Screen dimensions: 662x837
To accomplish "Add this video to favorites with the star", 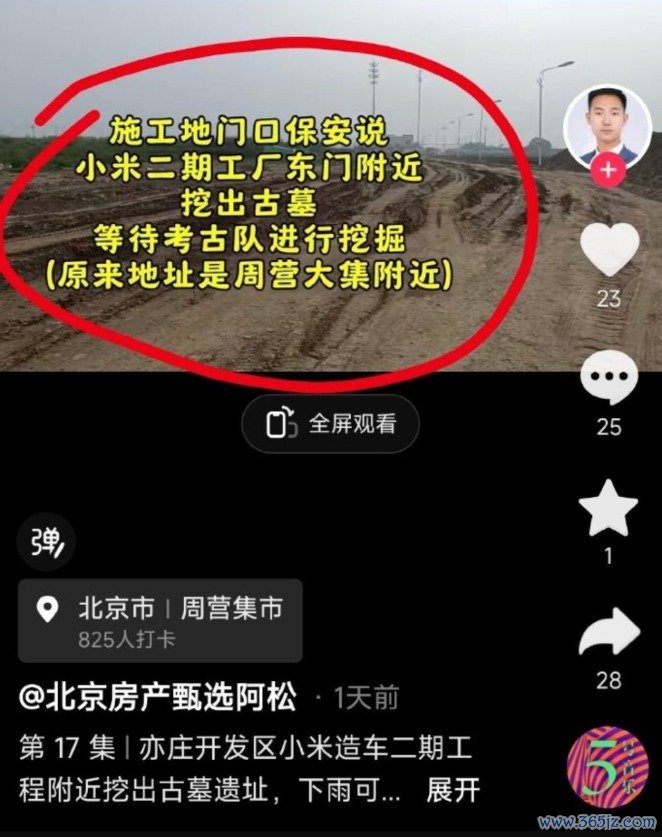I will (608, 509).
